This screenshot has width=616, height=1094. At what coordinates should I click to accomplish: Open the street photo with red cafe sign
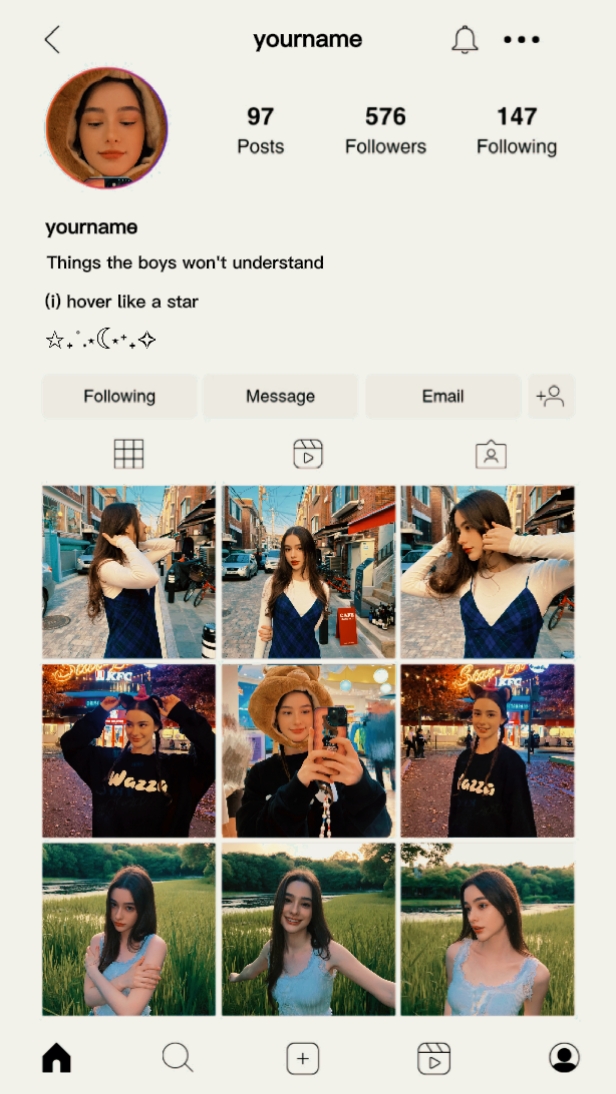click(x=308, y=572)
